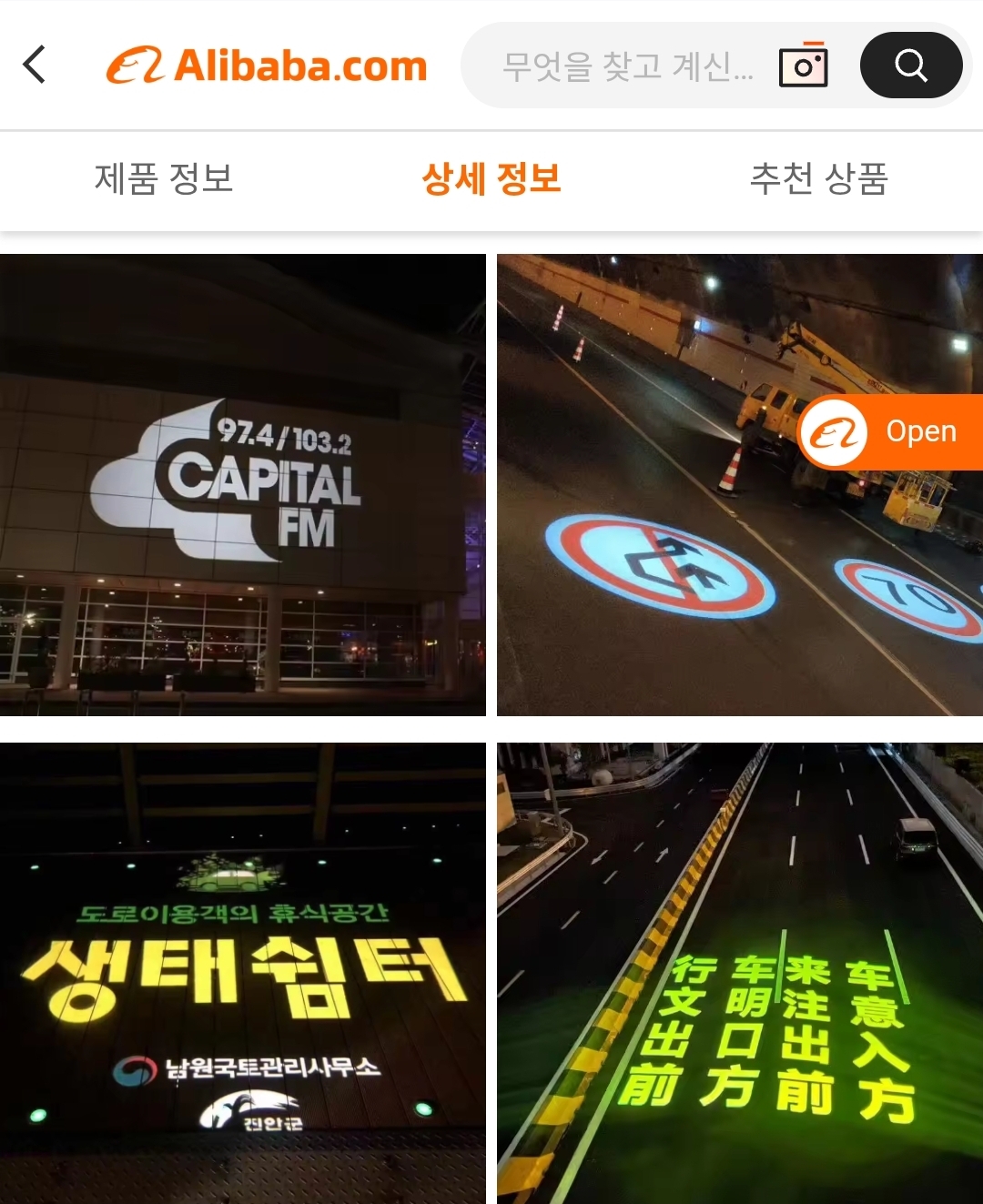Go back using the arrow

click(35, 66)
